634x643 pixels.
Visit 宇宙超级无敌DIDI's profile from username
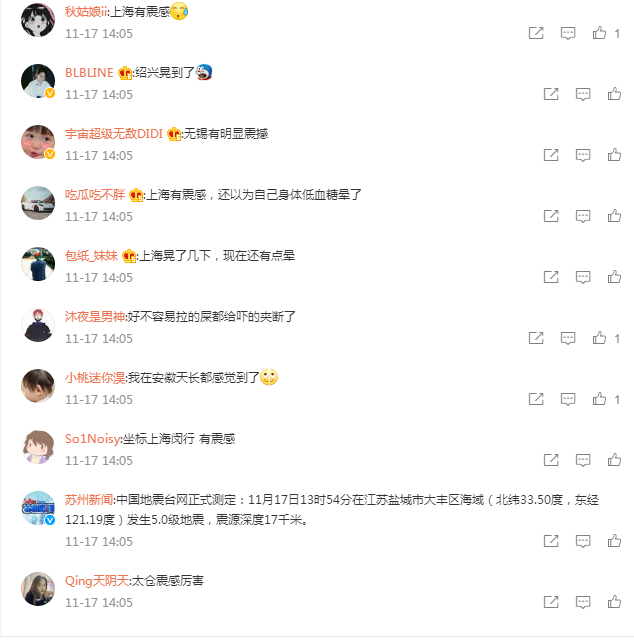pos(114,134)
